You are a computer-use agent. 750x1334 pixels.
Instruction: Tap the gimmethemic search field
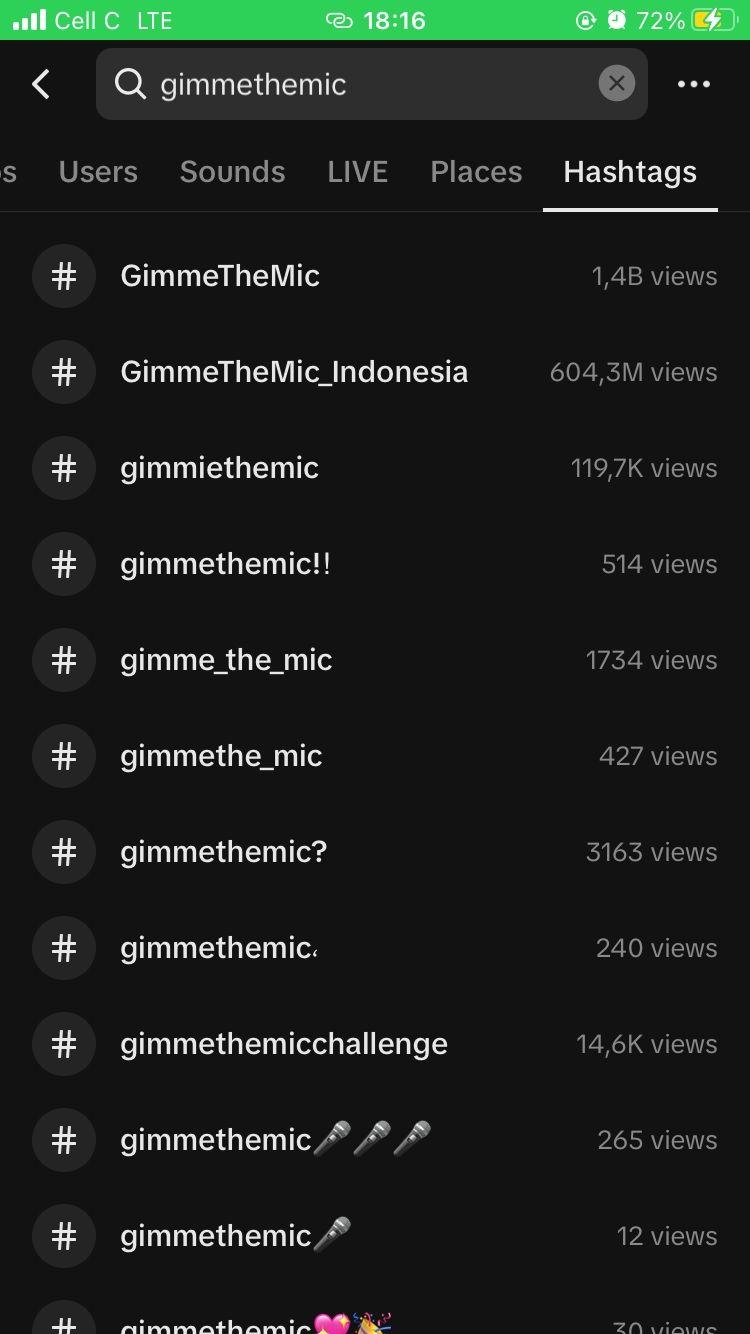(360, 84)
